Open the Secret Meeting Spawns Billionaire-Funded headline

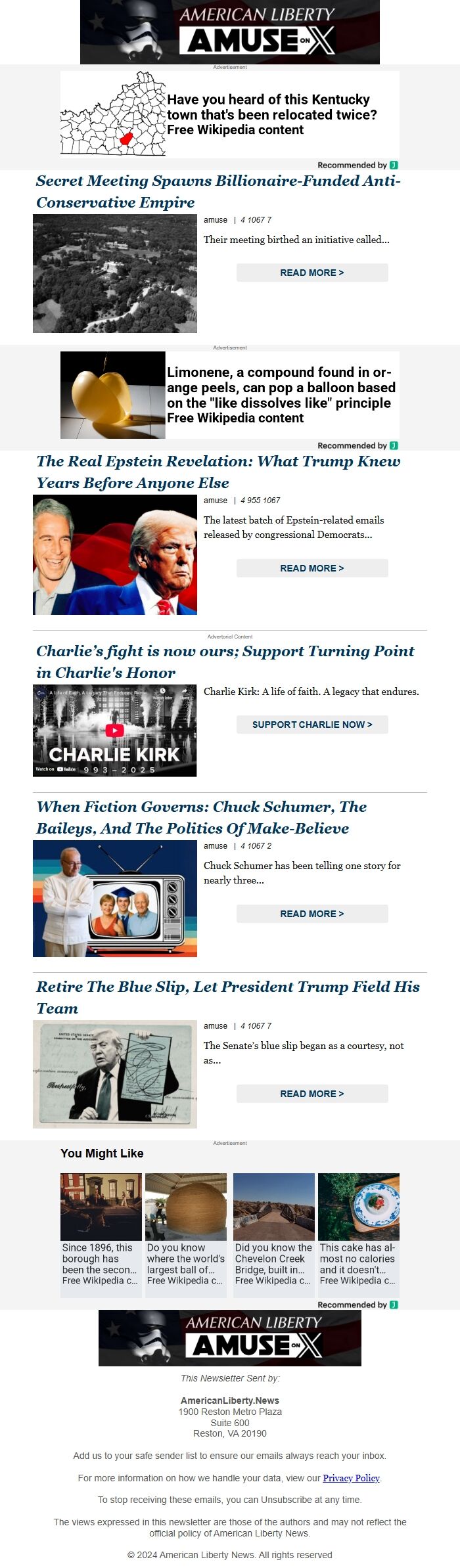(x=218, y=191)
